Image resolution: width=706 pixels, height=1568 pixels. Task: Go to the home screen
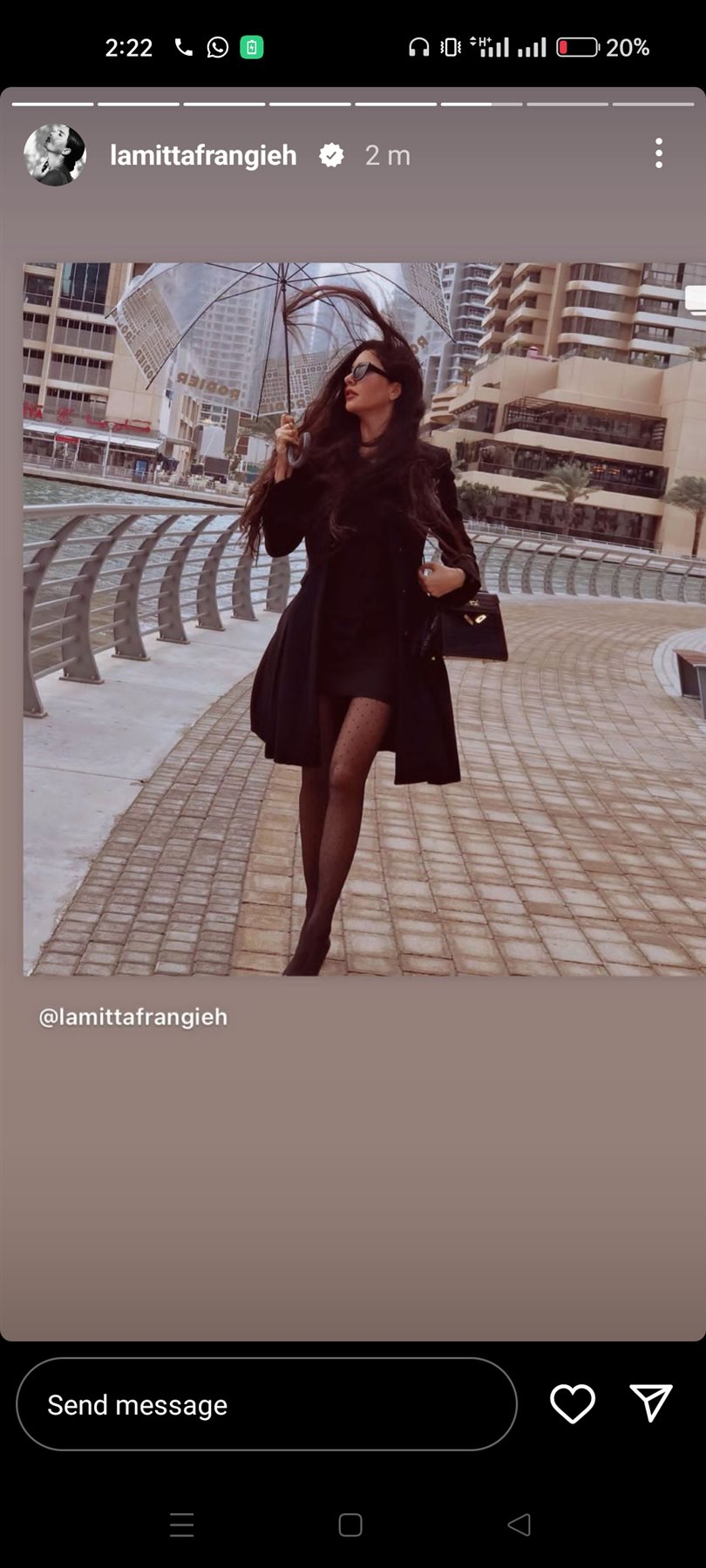click(350, 1524)
